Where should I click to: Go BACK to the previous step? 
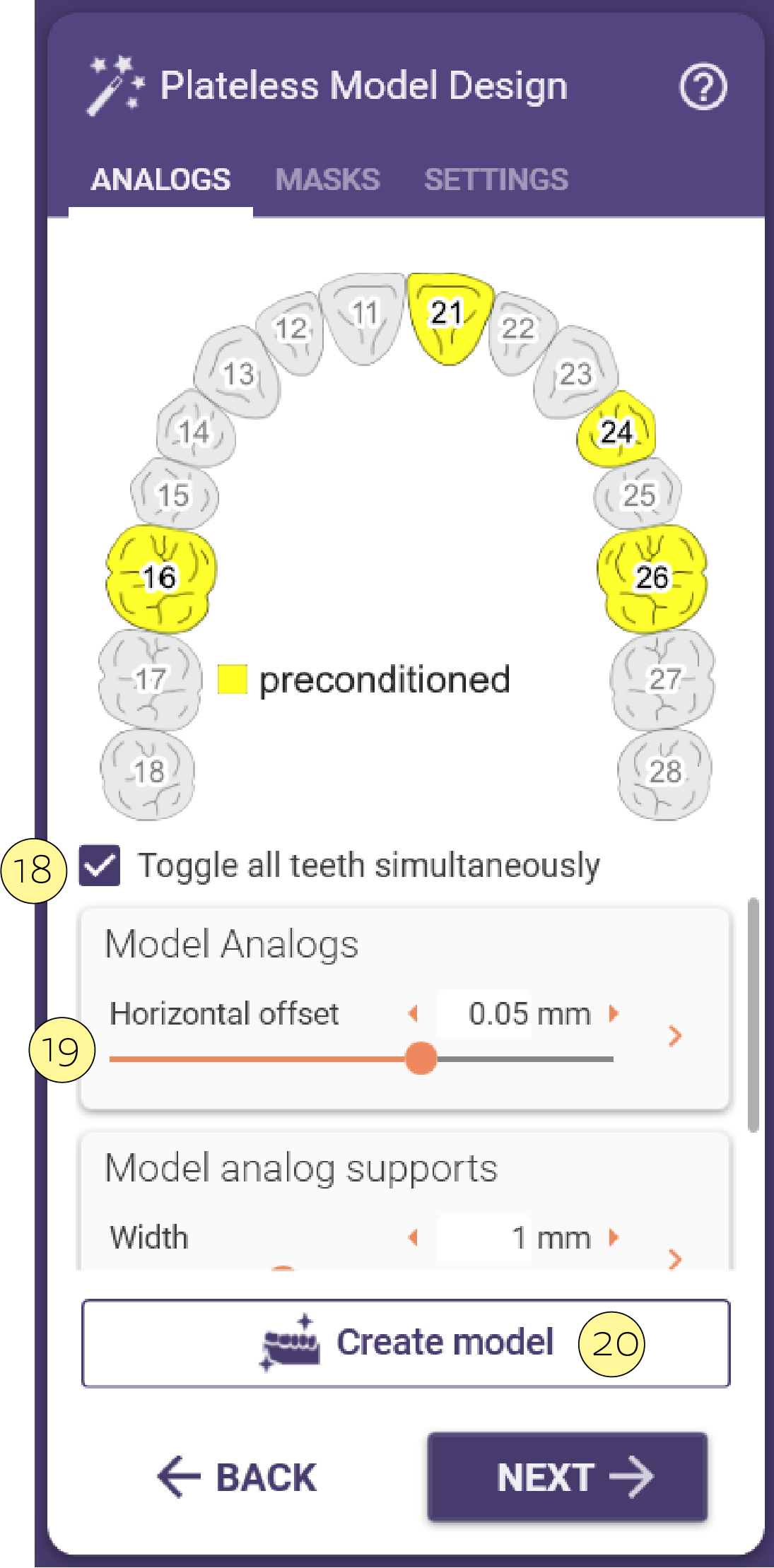pos(238,1477)
